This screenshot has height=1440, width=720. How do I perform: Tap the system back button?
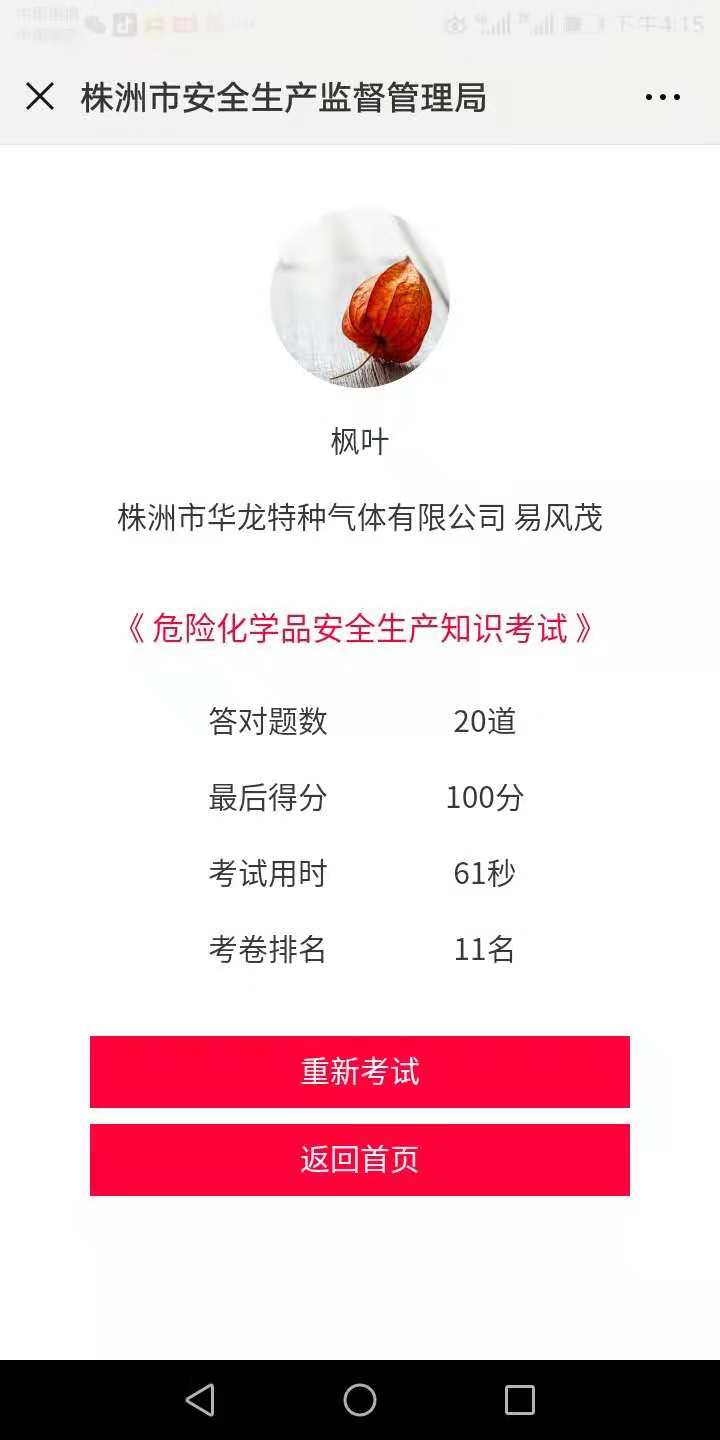click(x=200, y=1400)
